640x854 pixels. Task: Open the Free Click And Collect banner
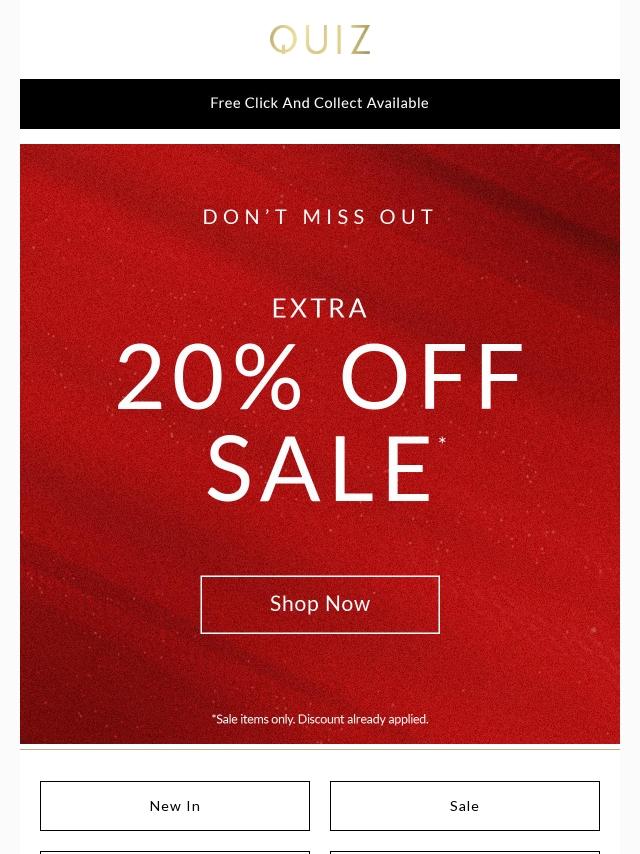coord(320,103)
